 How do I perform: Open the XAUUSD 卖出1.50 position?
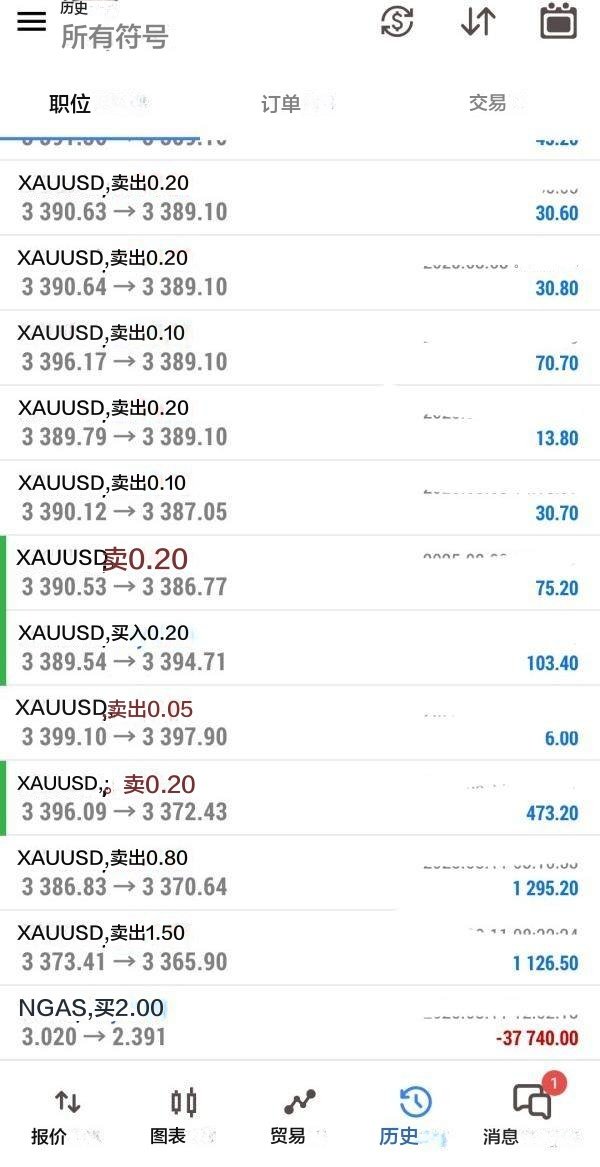click(x=300, y=949)
